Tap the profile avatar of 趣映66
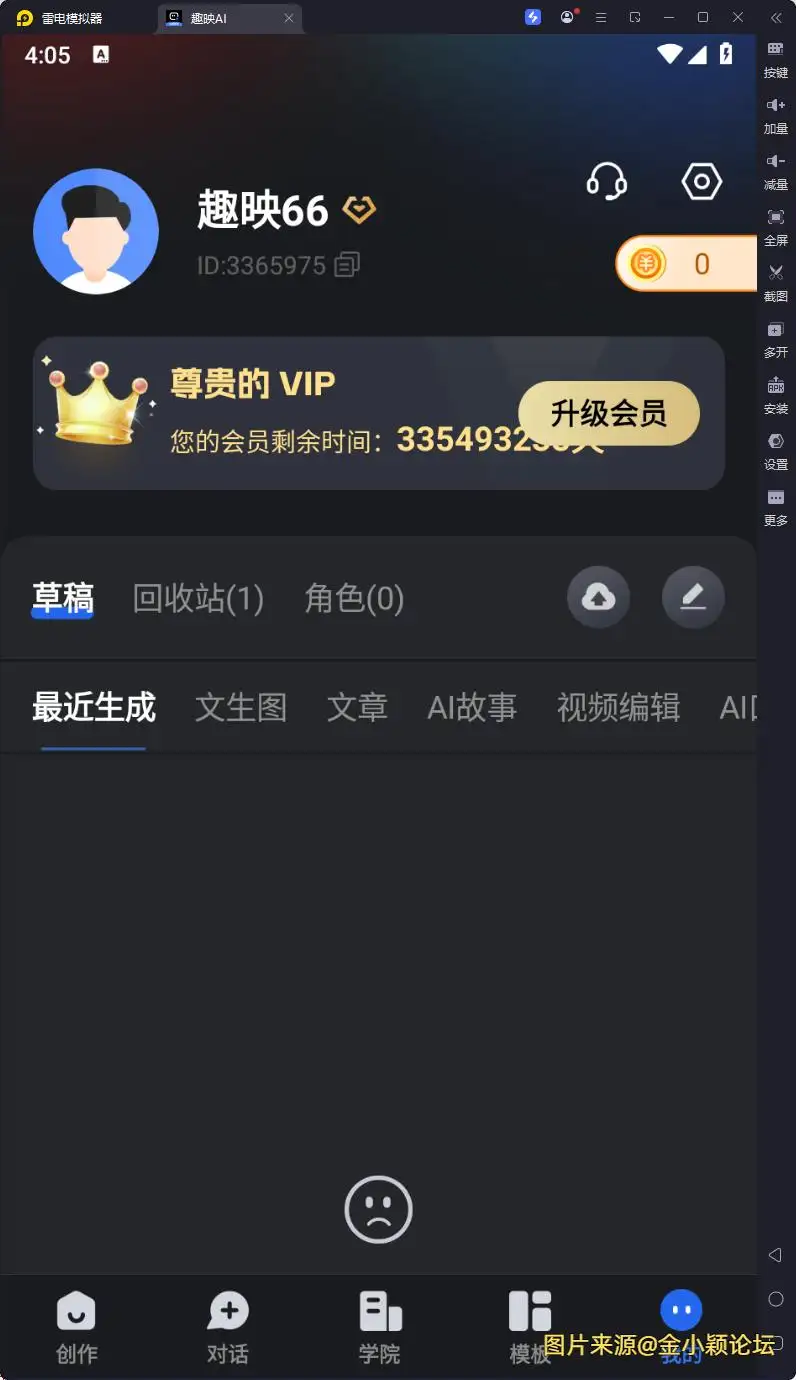Screen dimensions: 796x1380 pyautogui.click(x=95, y=230)
